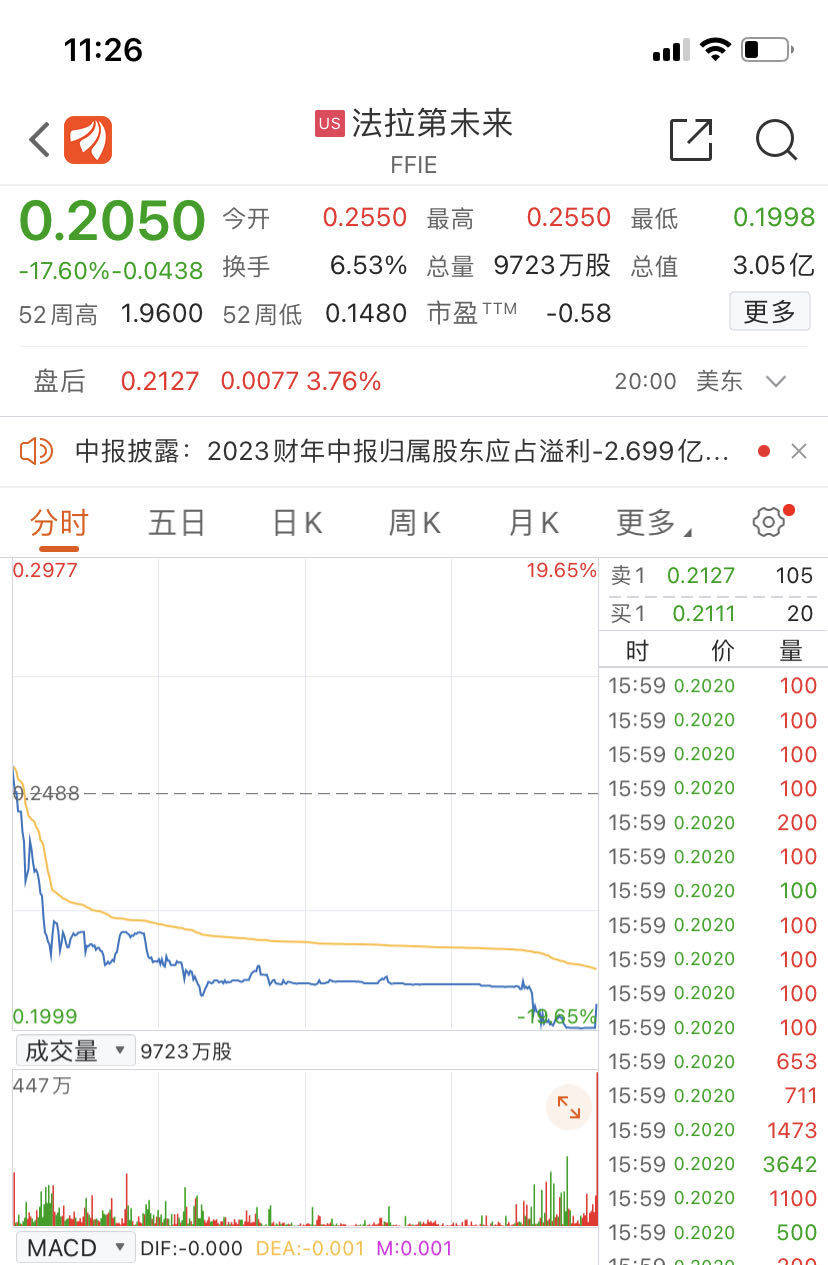
Task: Expand the 更多 chart period options
Action: 653,522
